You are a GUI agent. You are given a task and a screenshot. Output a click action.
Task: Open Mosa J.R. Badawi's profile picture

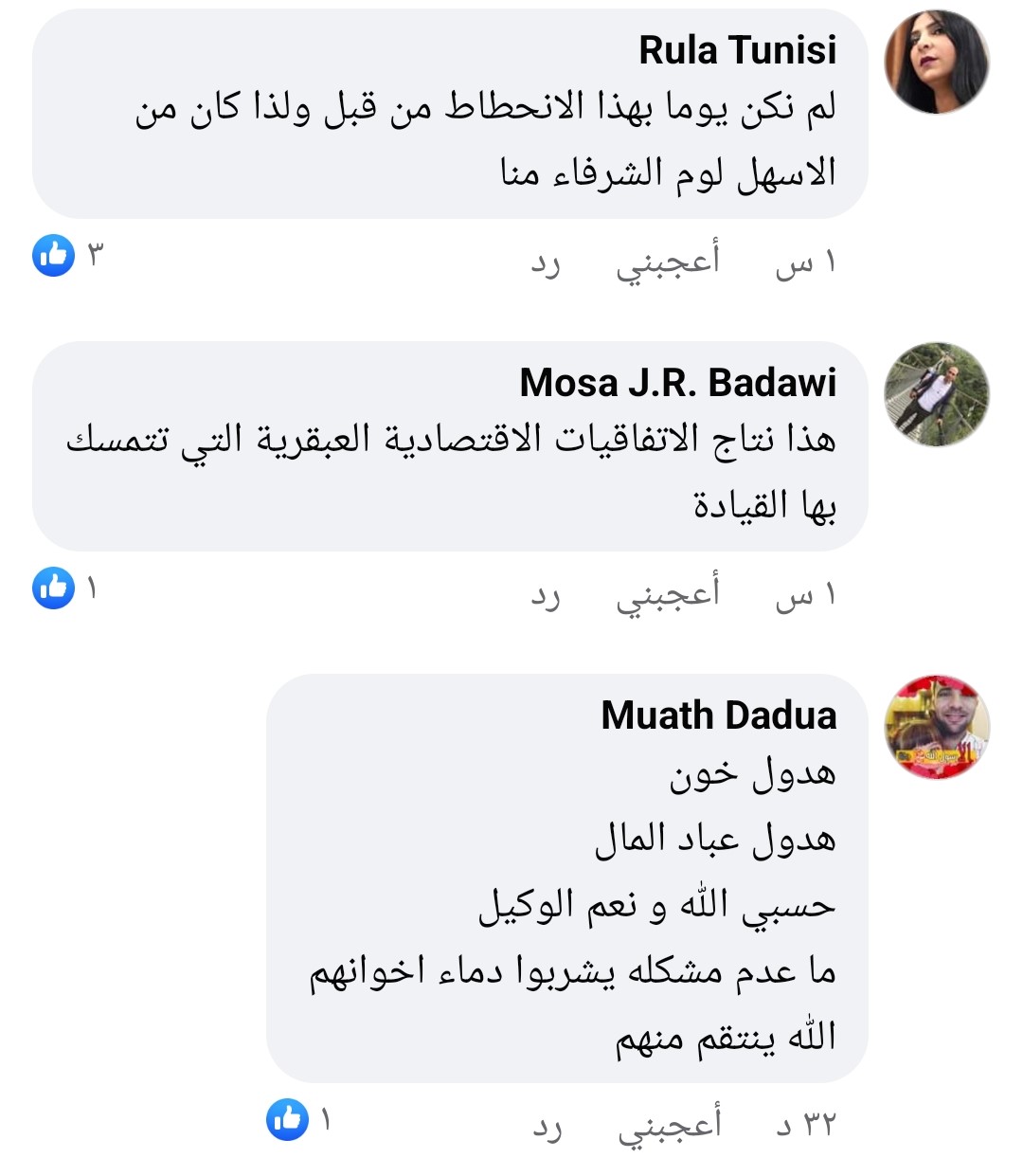coord(936,395)
